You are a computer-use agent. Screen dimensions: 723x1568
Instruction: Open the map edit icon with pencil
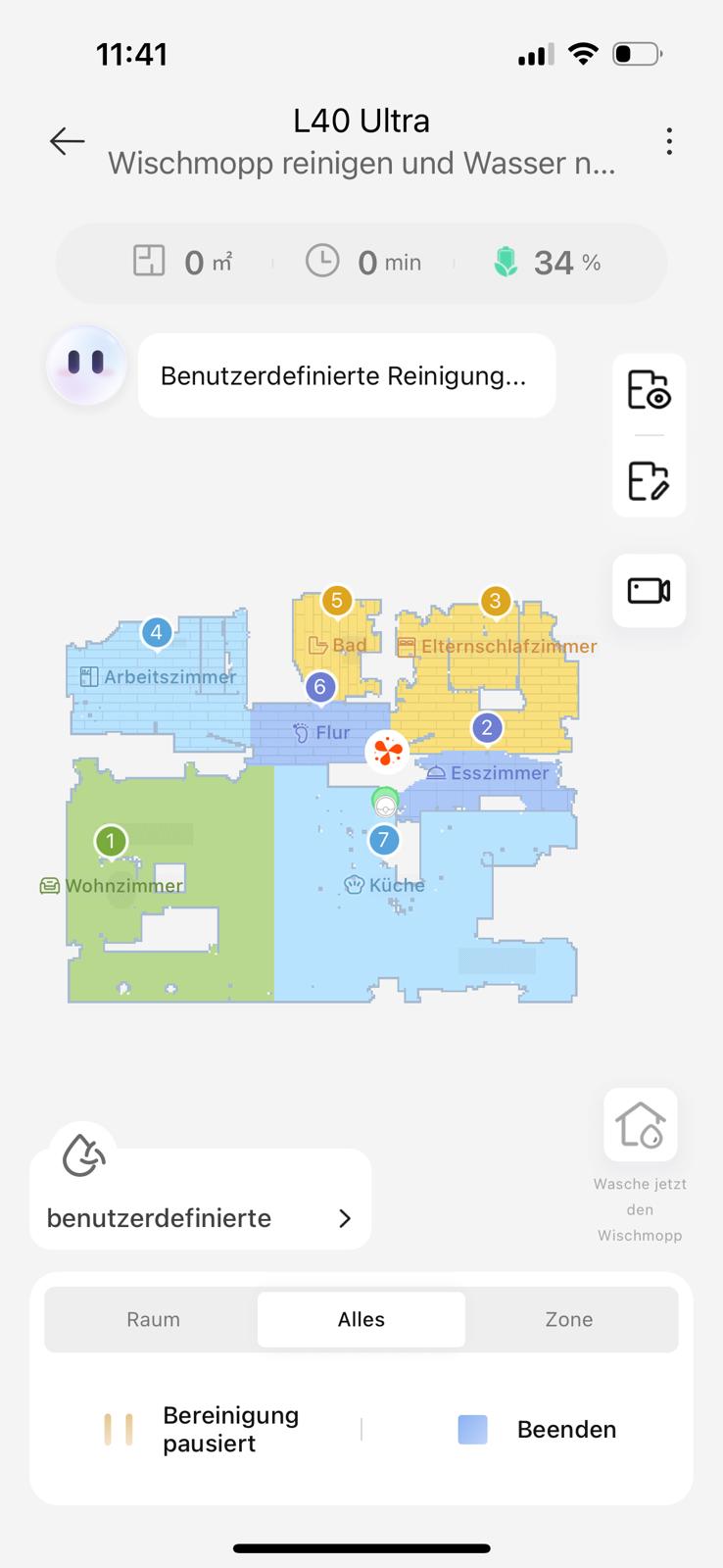click(x=649, y=480)
